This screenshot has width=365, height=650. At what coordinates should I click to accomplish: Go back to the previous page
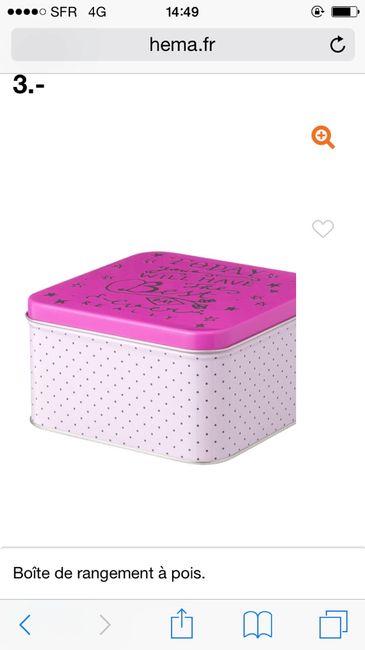coord(25,625)
